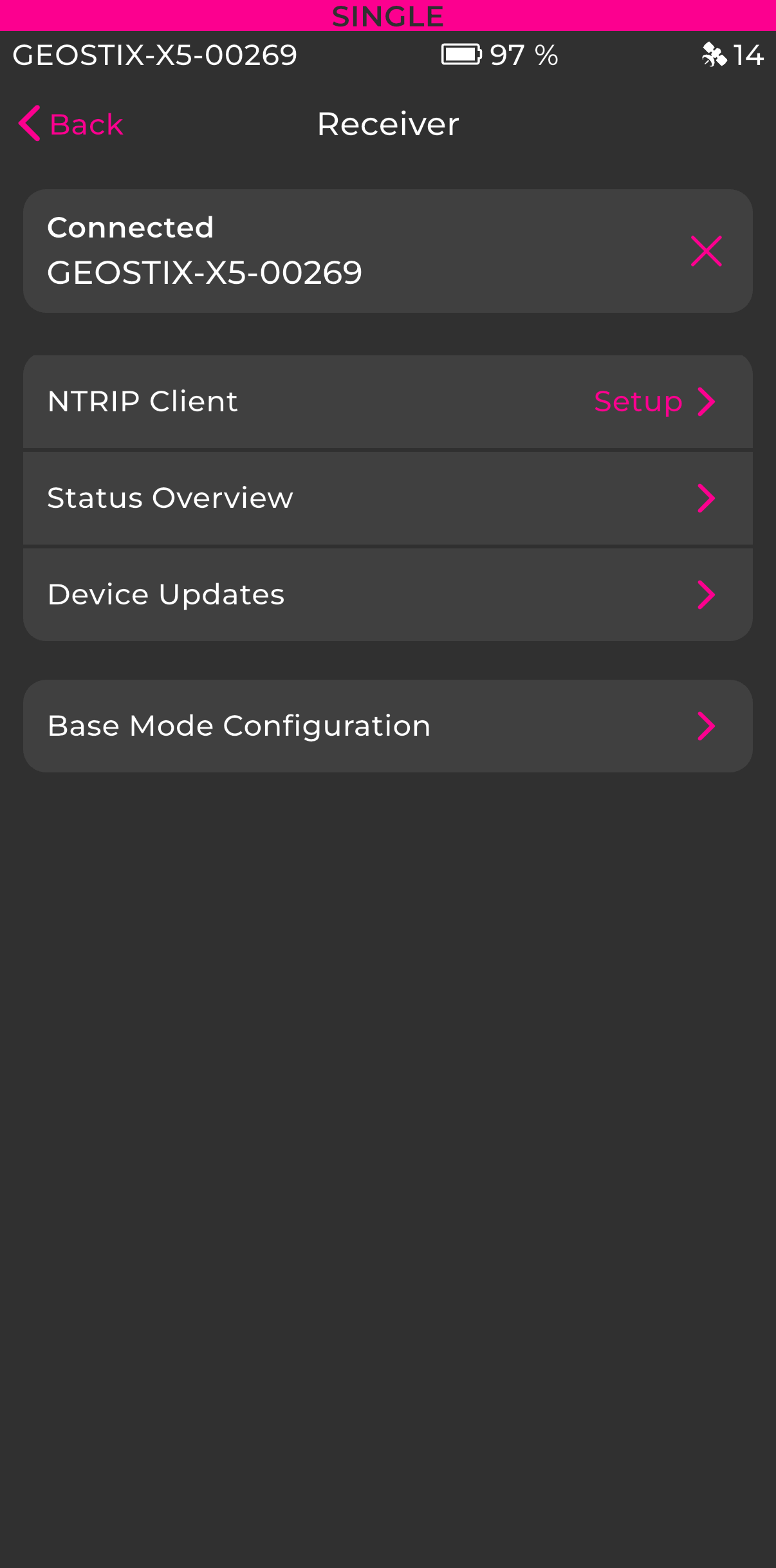The image size is (776, 1568).
Task: Open Status Overview
Action: [x=387, y=498]
